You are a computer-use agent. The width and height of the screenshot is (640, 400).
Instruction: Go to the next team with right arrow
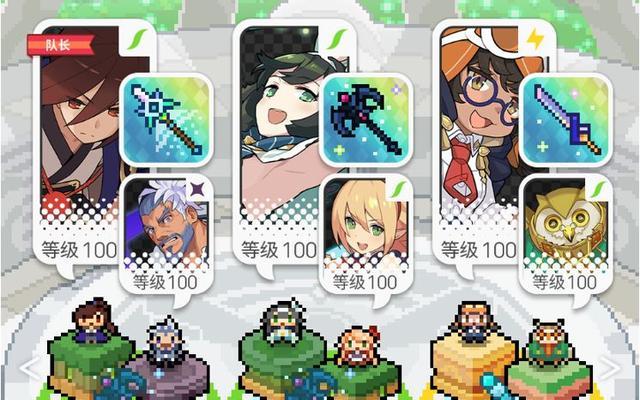point(611,367)
